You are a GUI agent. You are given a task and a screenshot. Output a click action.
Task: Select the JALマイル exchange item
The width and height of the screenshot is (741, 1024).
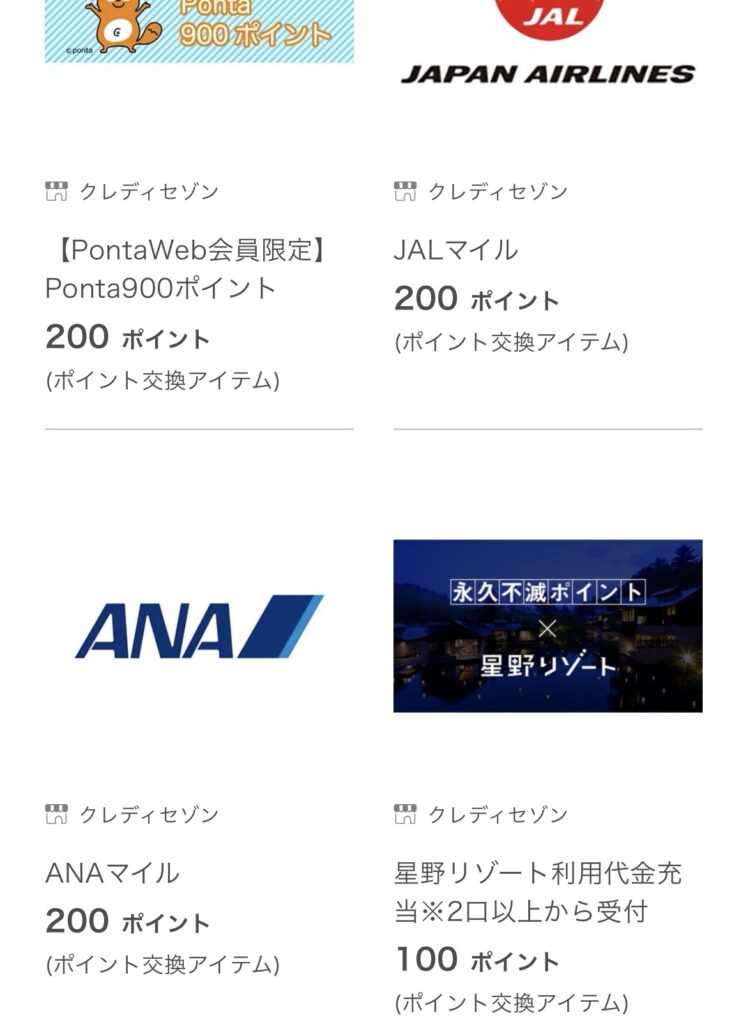tap(456, 250)
